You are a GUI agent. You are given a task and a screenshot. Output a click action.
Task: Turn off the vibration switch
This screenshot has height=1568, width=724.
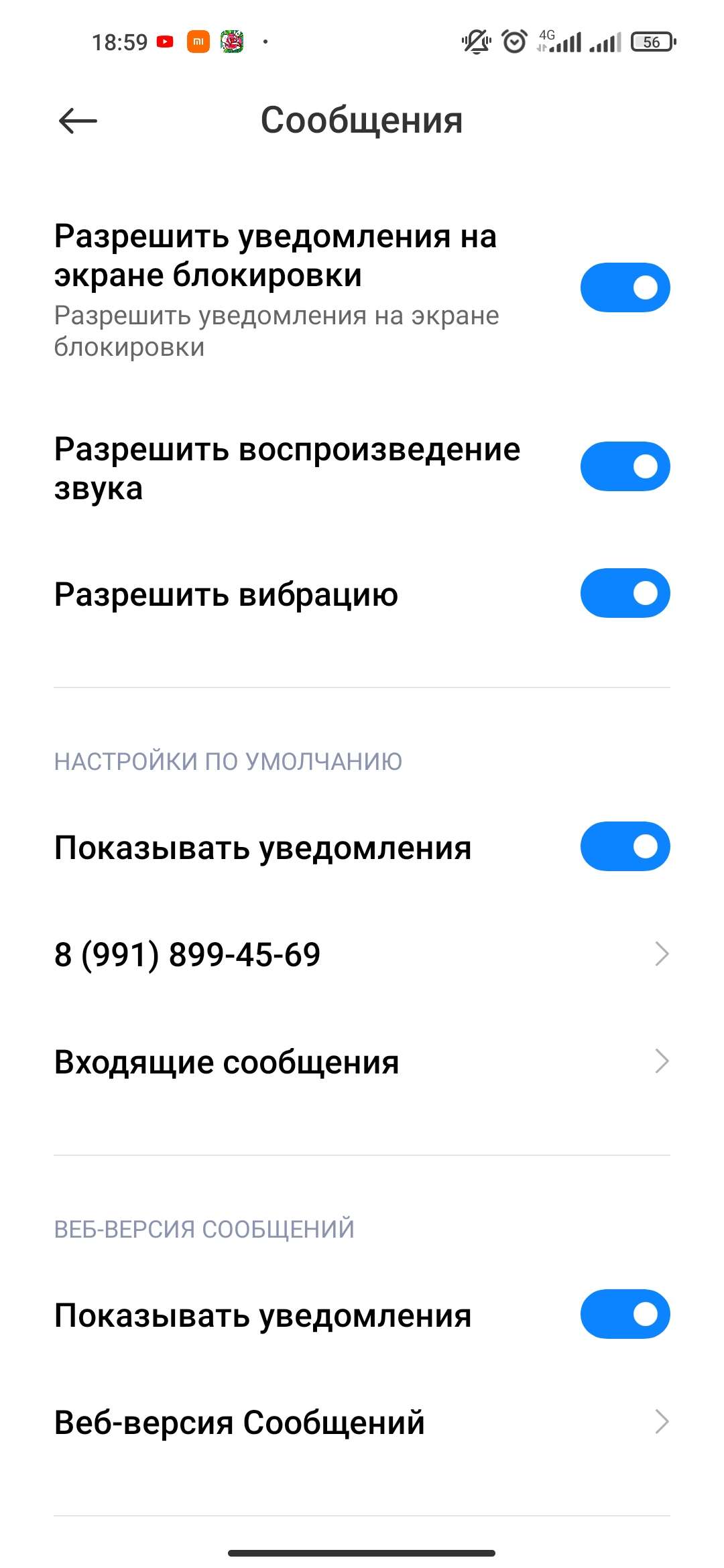coord(625,593)
